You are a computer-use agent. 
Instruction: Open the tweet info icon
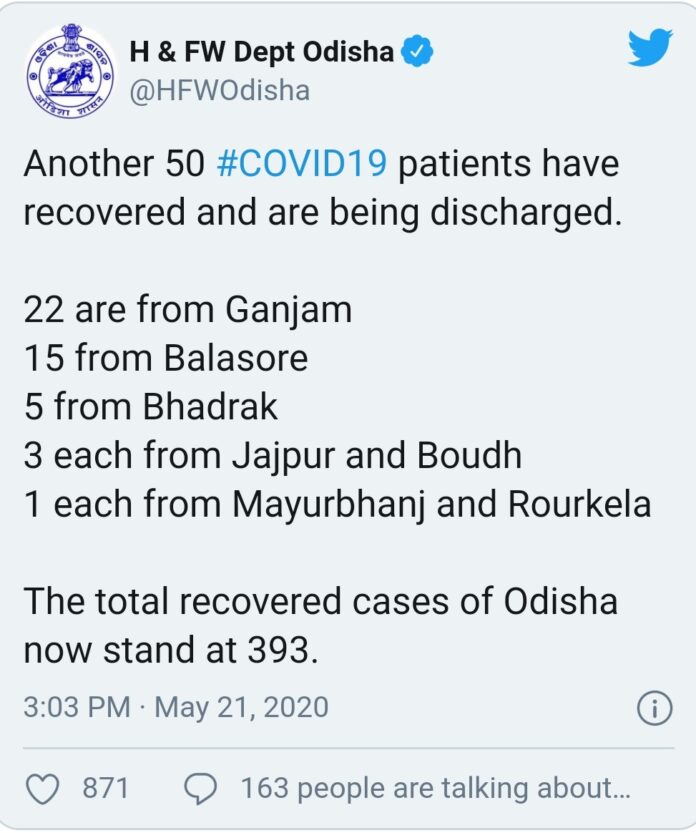pyautogui.click(x=654, y=709)
